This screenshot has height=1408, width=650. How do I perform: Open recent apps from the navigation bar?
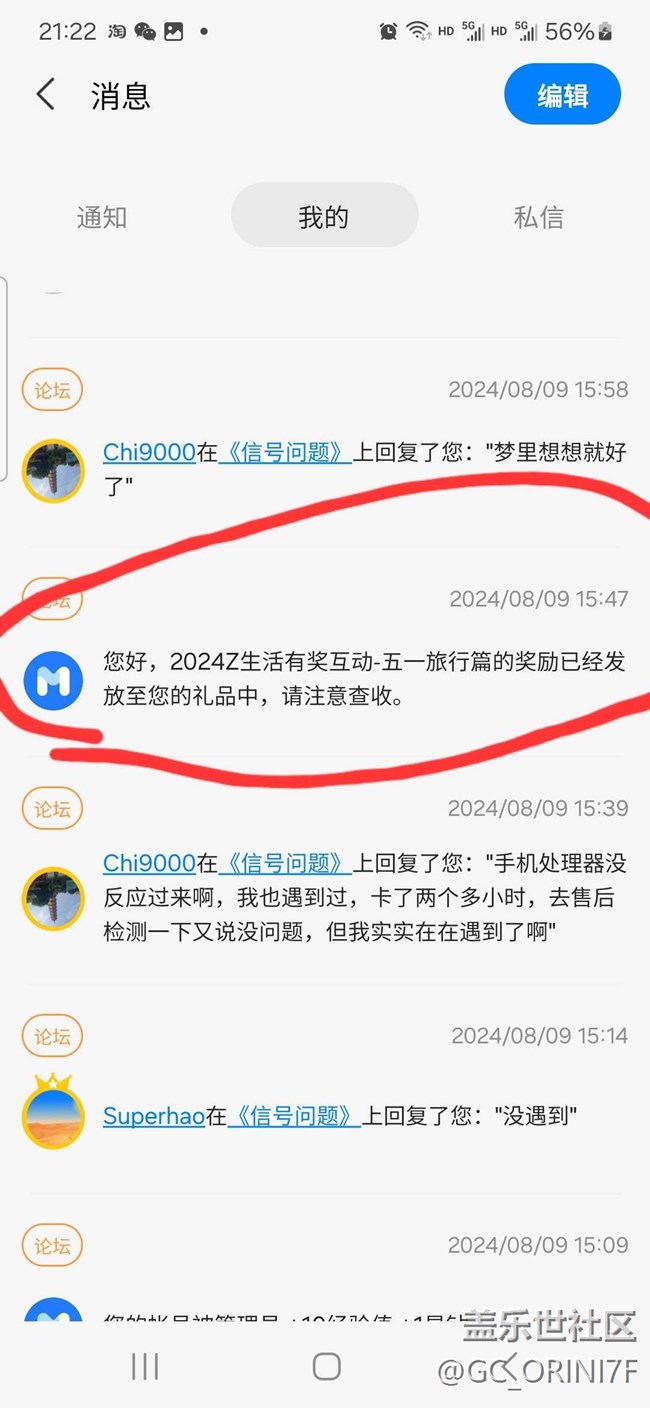(145, 1366)
